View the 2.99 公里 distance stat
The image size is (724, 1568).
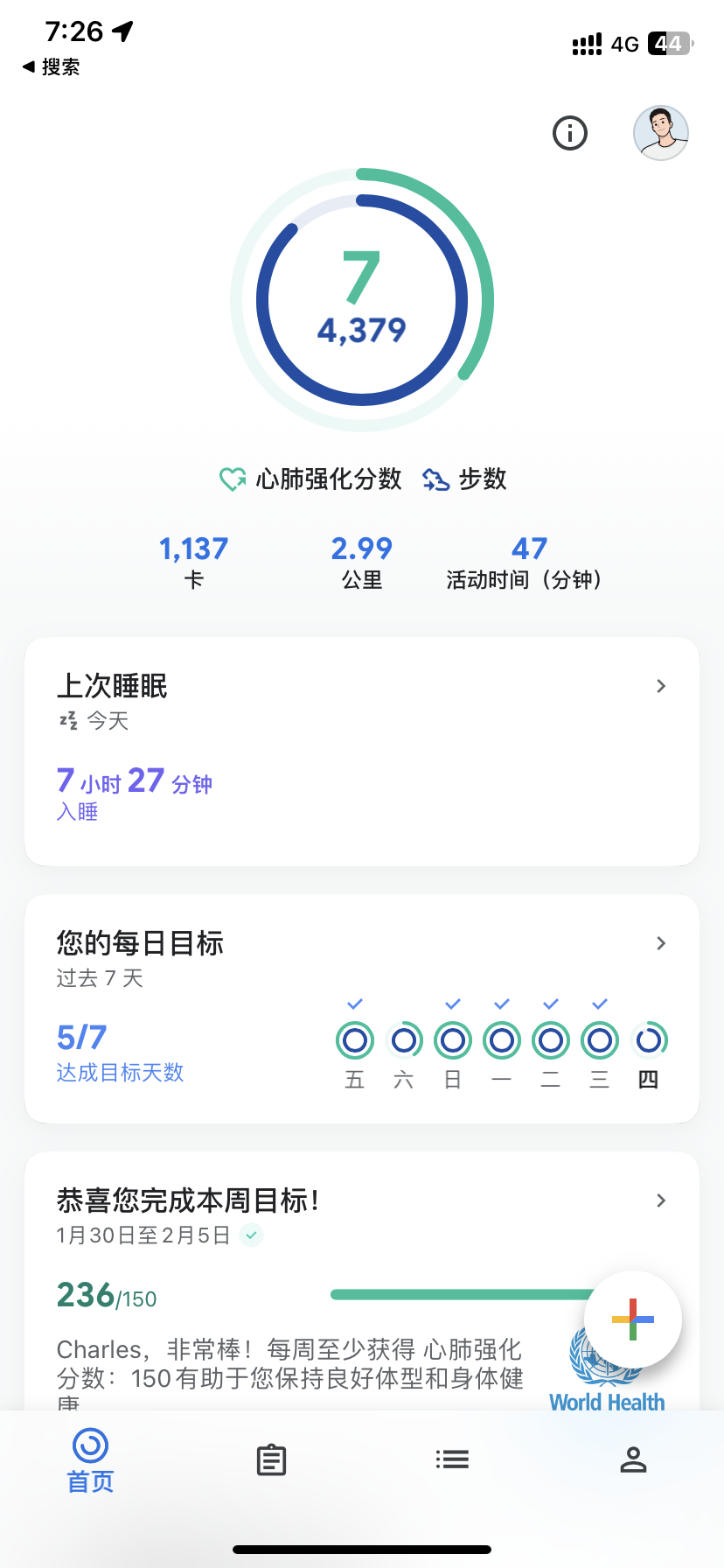pos(361,562)
